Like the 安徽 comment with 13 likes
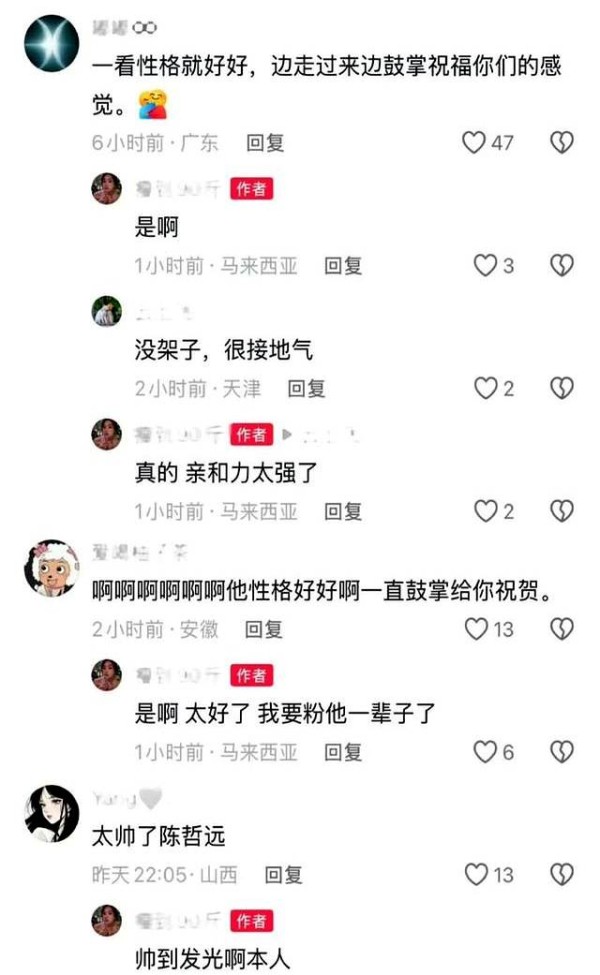The height and width of the screenshot is (975, 600). tap(476, 629)
